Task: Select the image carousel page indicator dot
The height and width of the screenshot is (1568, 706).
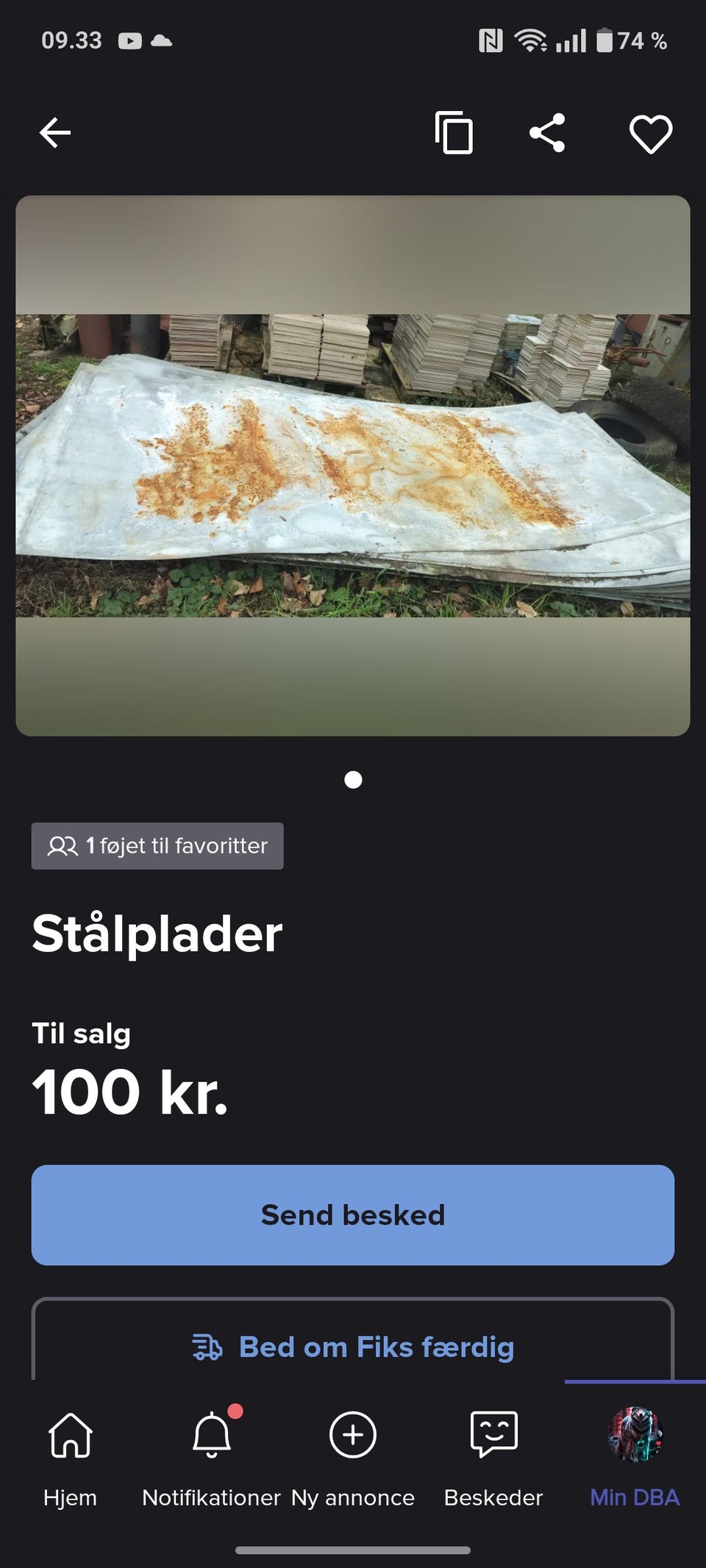Action: [353, 780]
